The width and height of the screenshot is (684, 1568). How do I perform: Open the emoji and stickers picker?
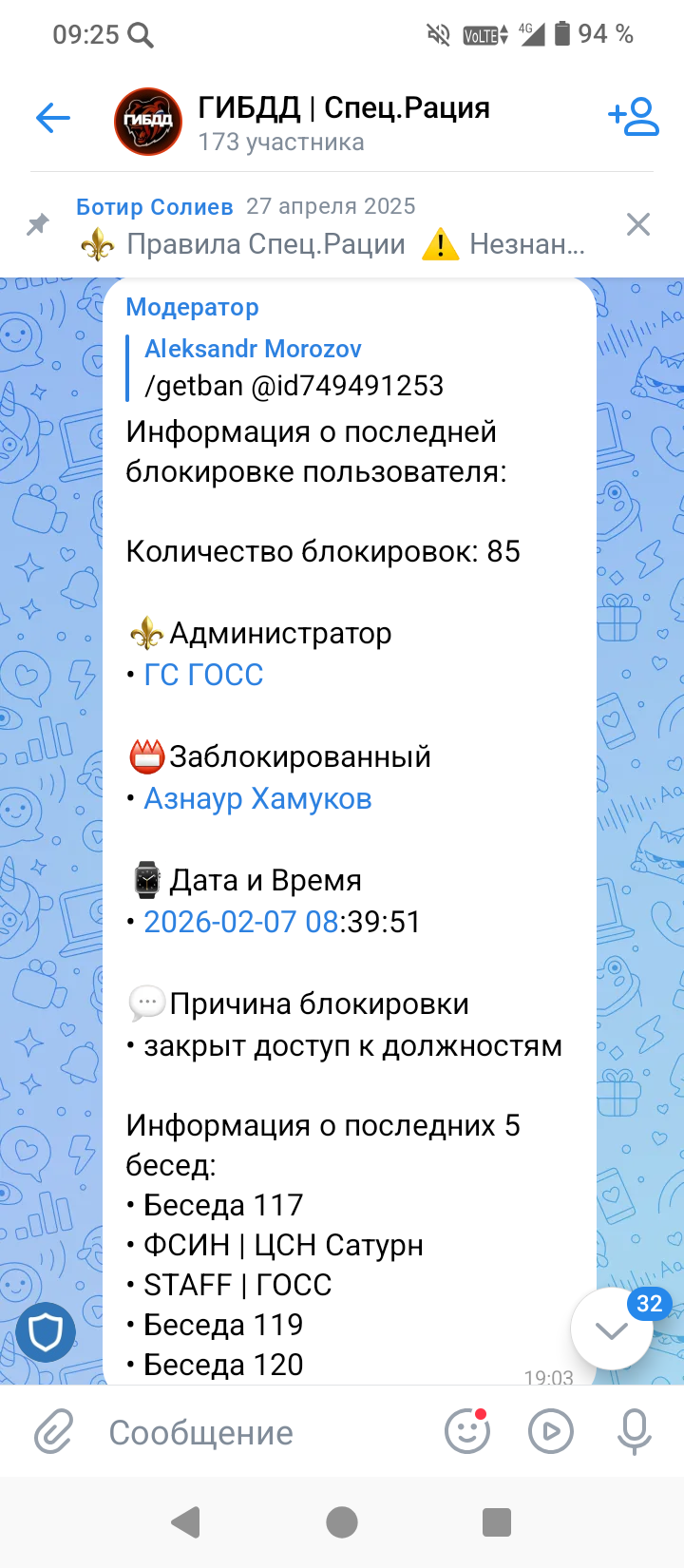tap(467, 1431)
